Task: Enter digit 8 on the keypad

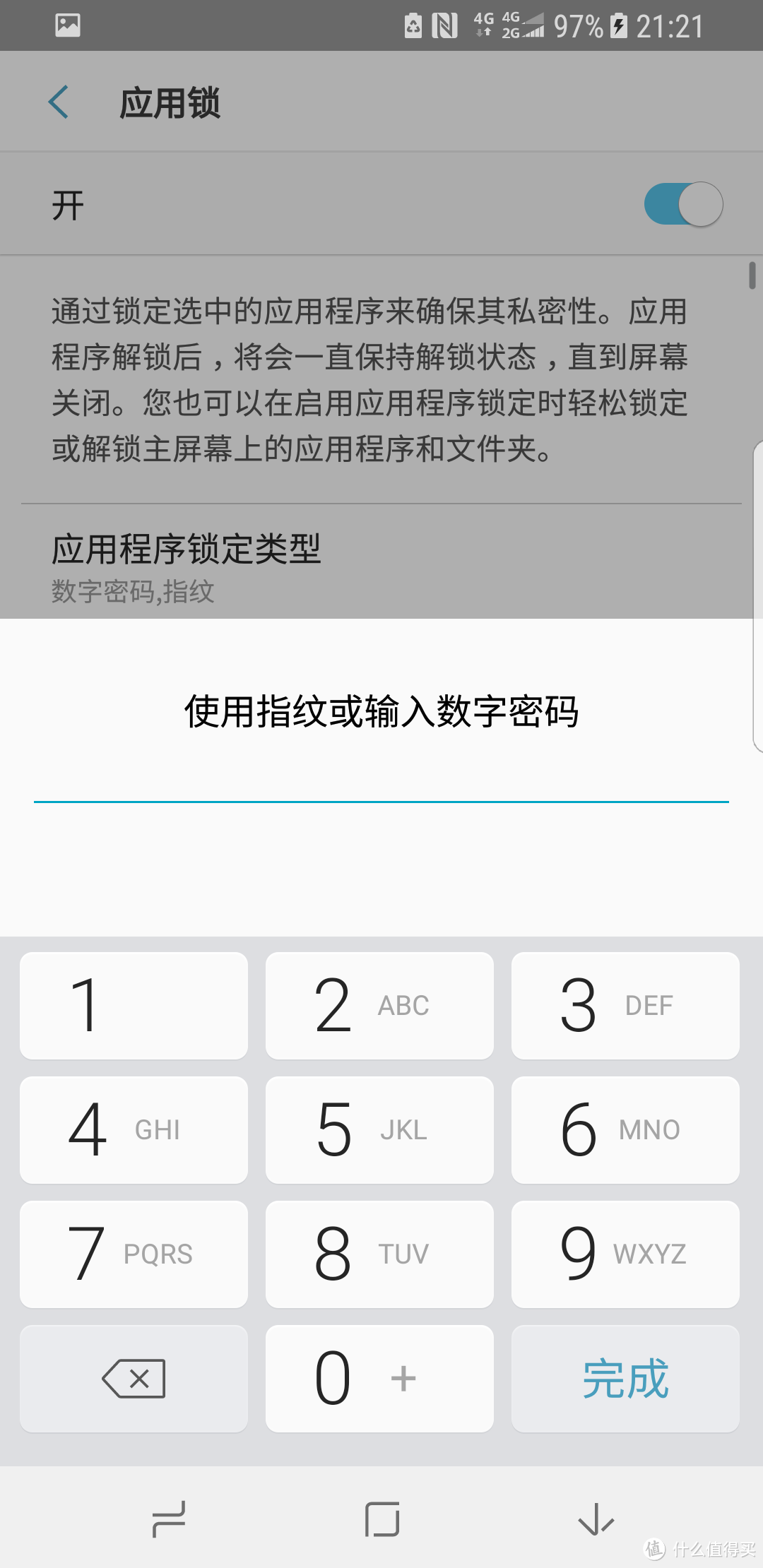Action: 379,1254
